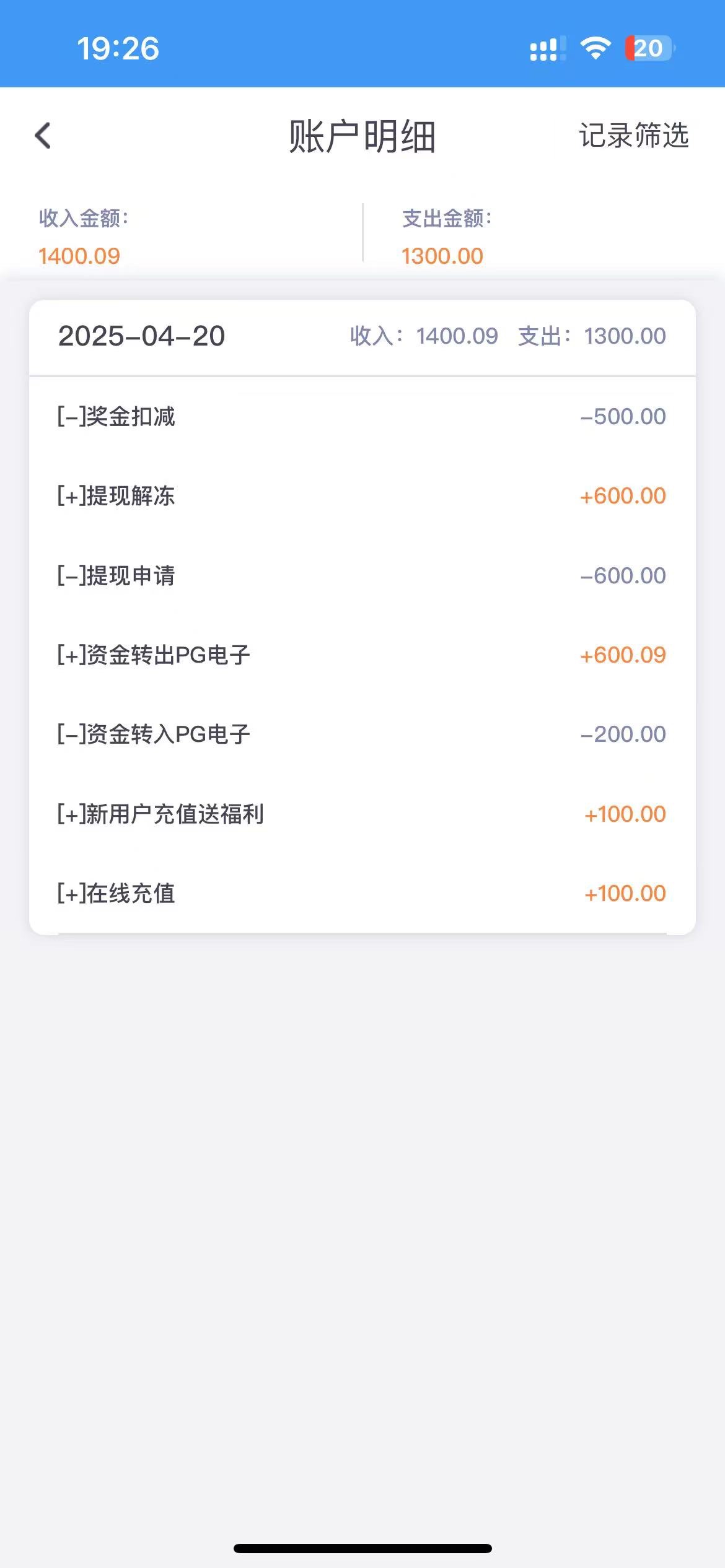Open the 奖金扣减 -500.00 record
The image size is (725, 1568).
[362, 416]
